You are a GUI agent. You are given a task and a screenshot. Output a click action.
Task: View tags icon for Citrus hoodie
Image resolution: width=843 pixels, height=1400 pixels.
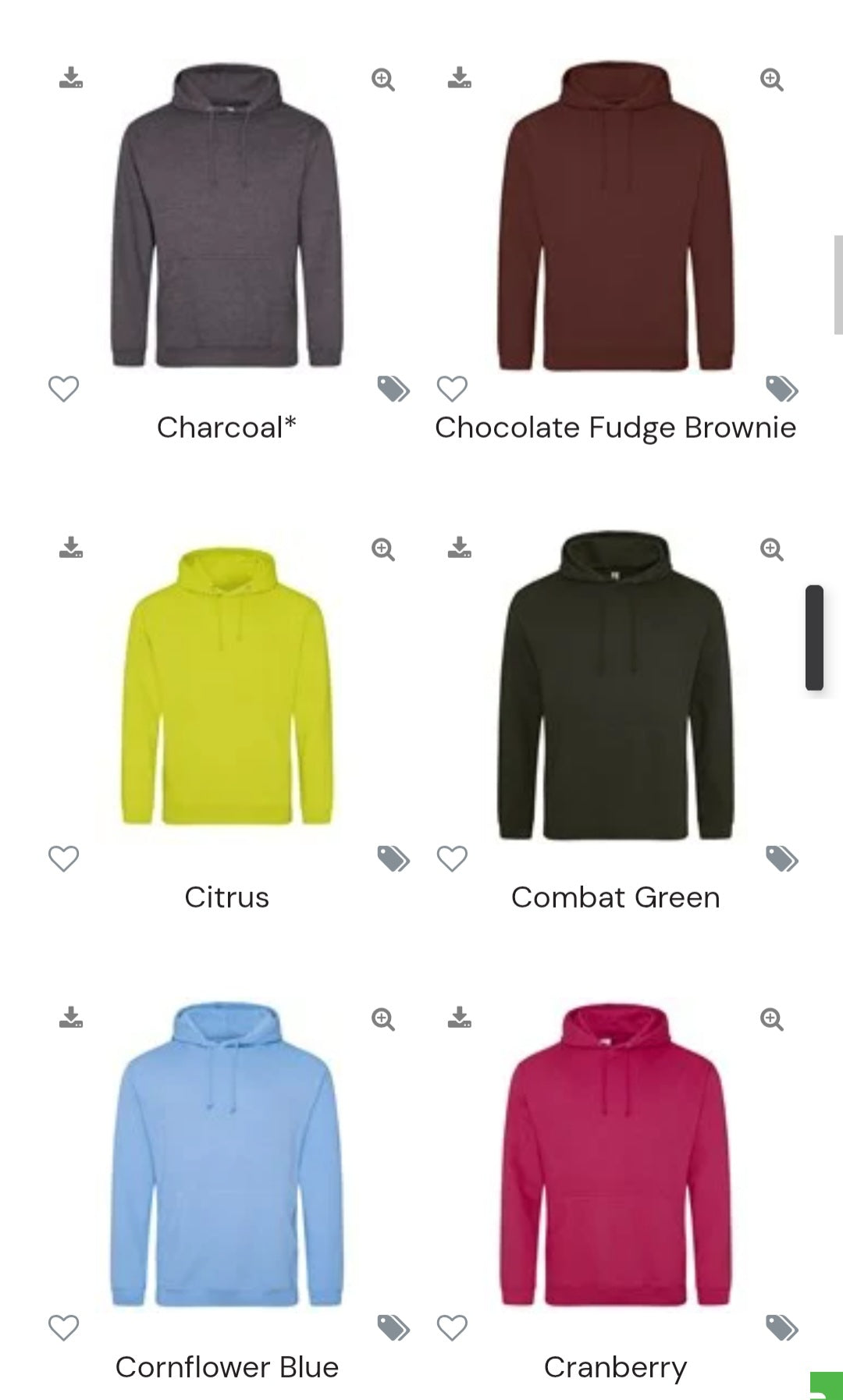coord(393,858)
